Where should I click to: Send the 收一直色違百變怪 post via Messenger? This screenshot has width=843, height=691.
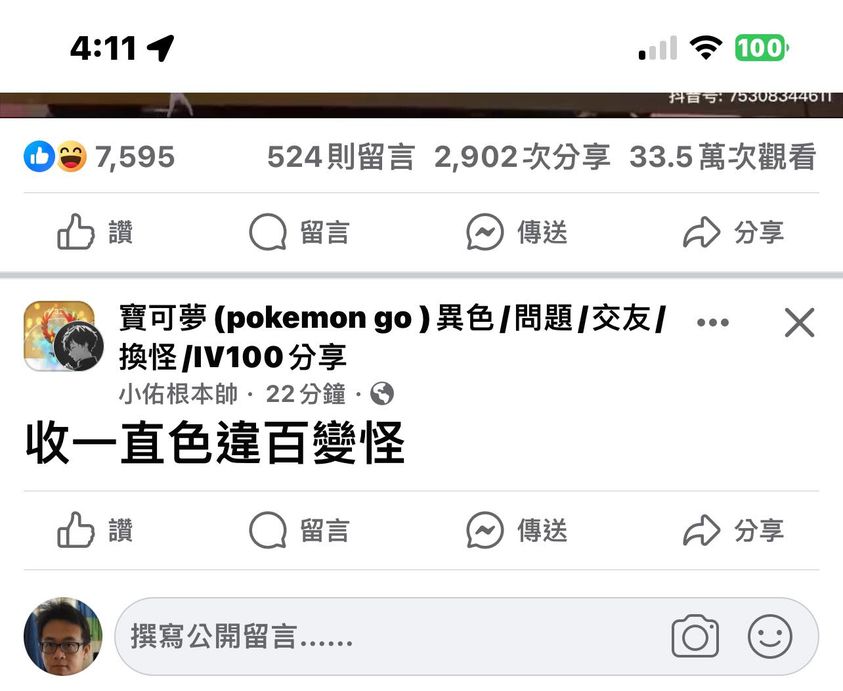[x=517, y=530]
